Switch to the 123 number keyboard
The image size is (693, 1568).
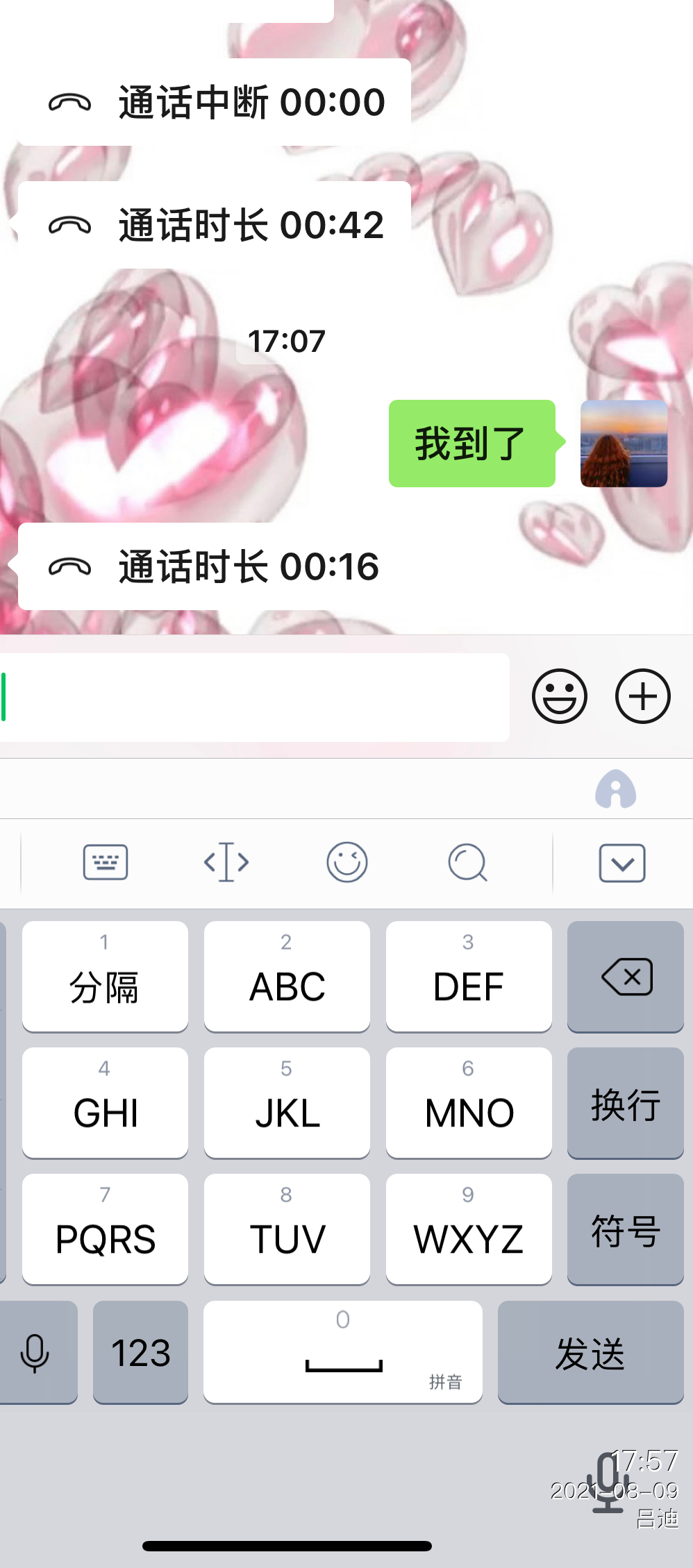click(140, 1352)
